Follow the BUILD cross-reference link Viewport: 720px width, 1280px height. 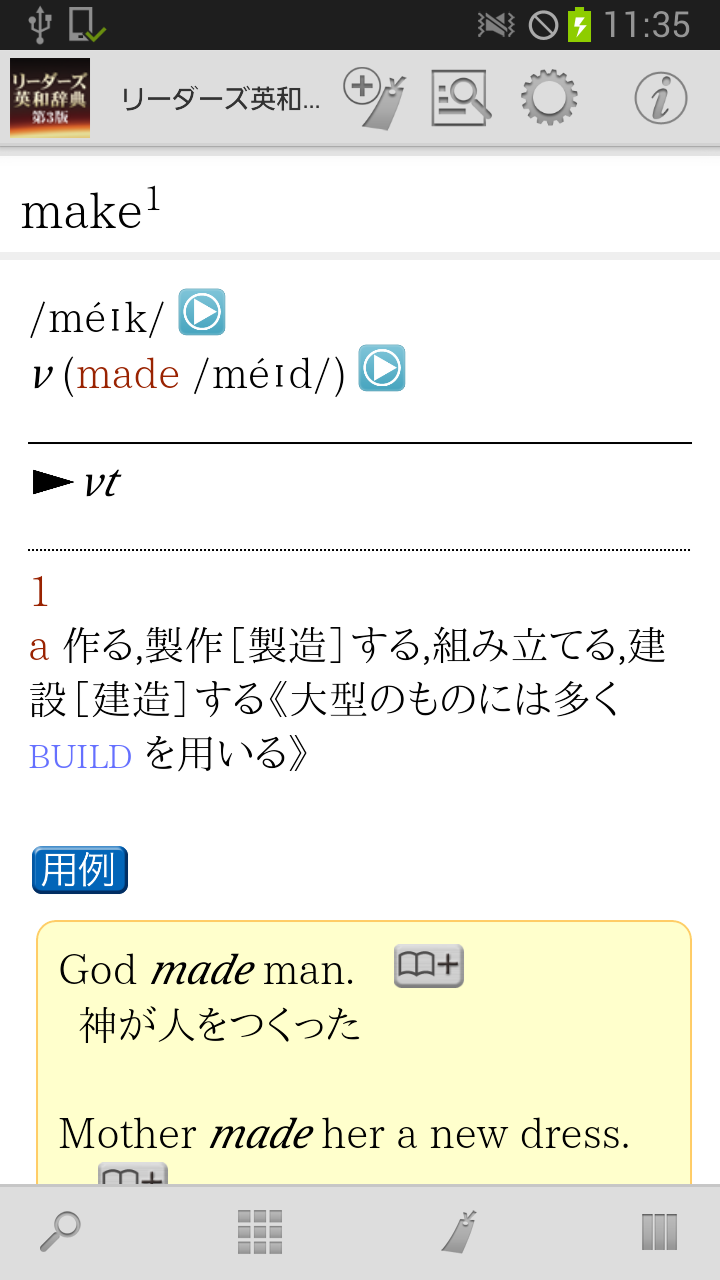(81, 756)
